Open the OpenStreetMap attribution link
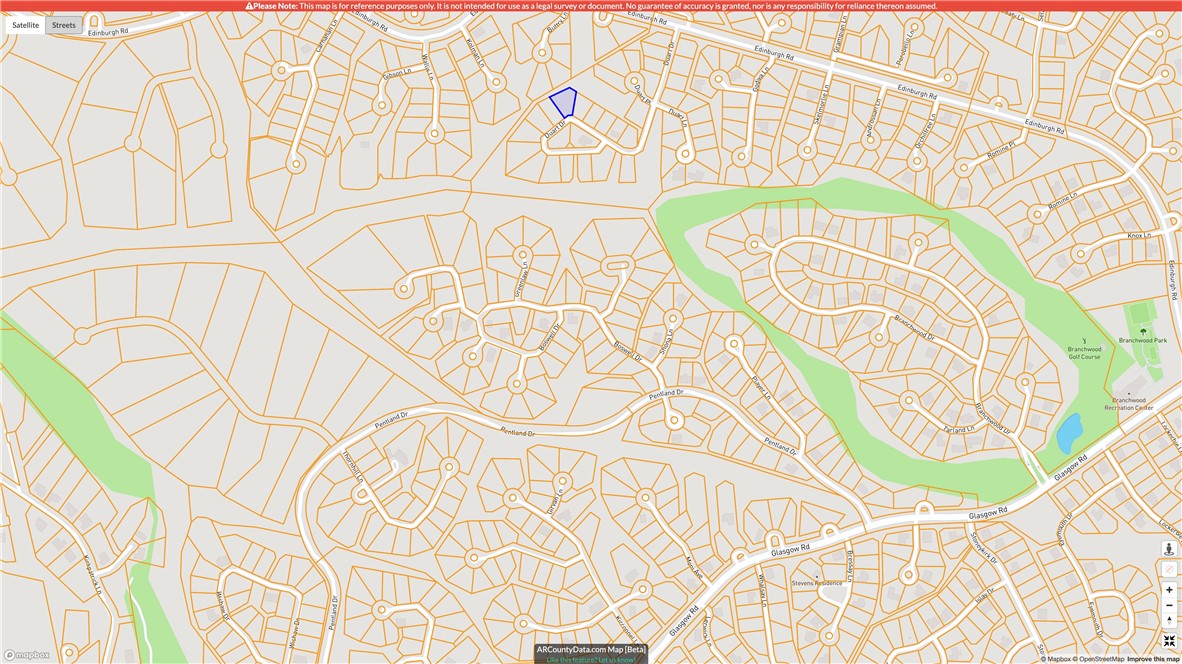This screenshot has height=664, width=1182. point(1101,659)
